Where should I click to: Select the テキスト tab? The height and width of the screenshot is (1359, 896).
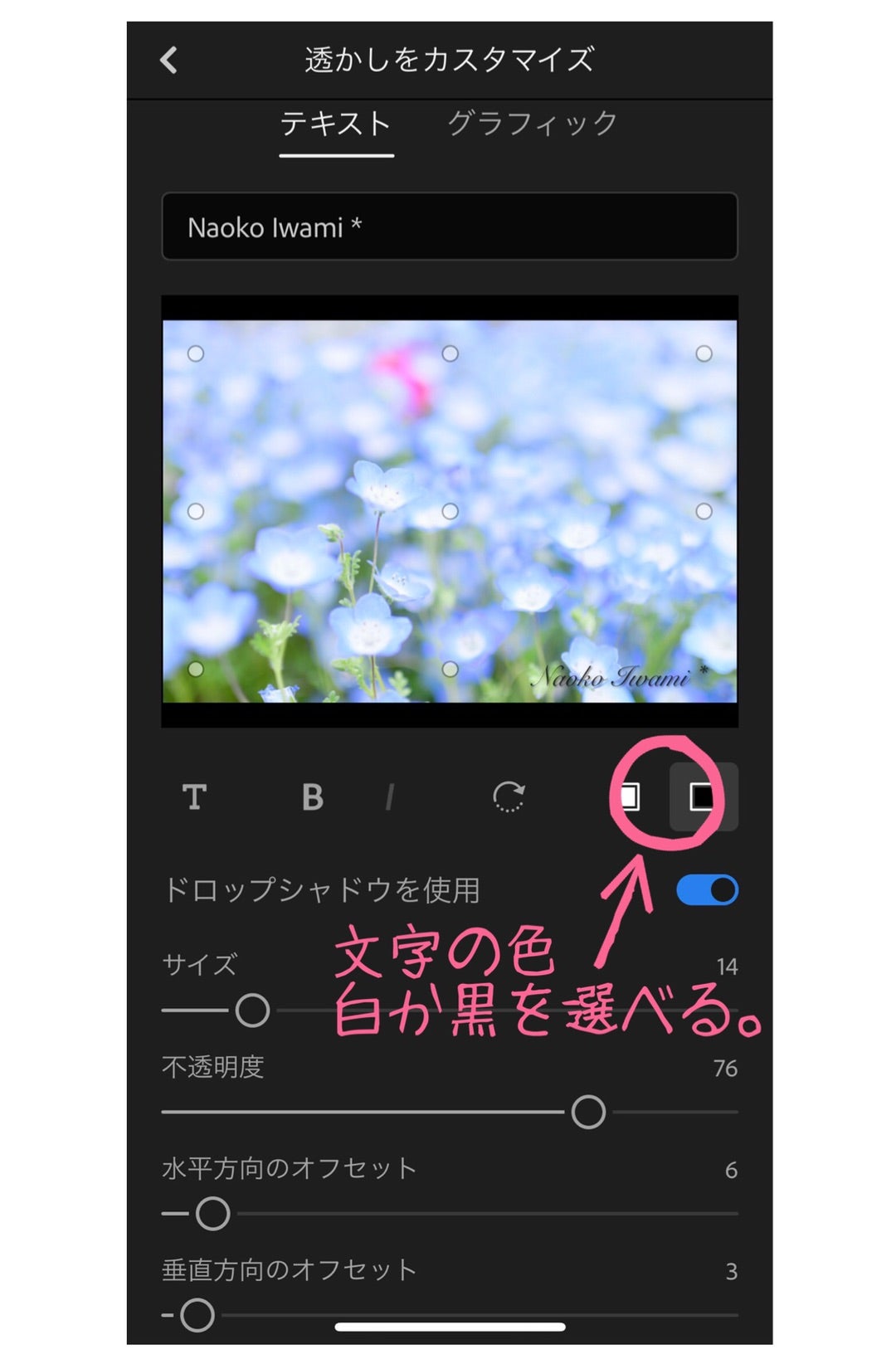point(335,124)
